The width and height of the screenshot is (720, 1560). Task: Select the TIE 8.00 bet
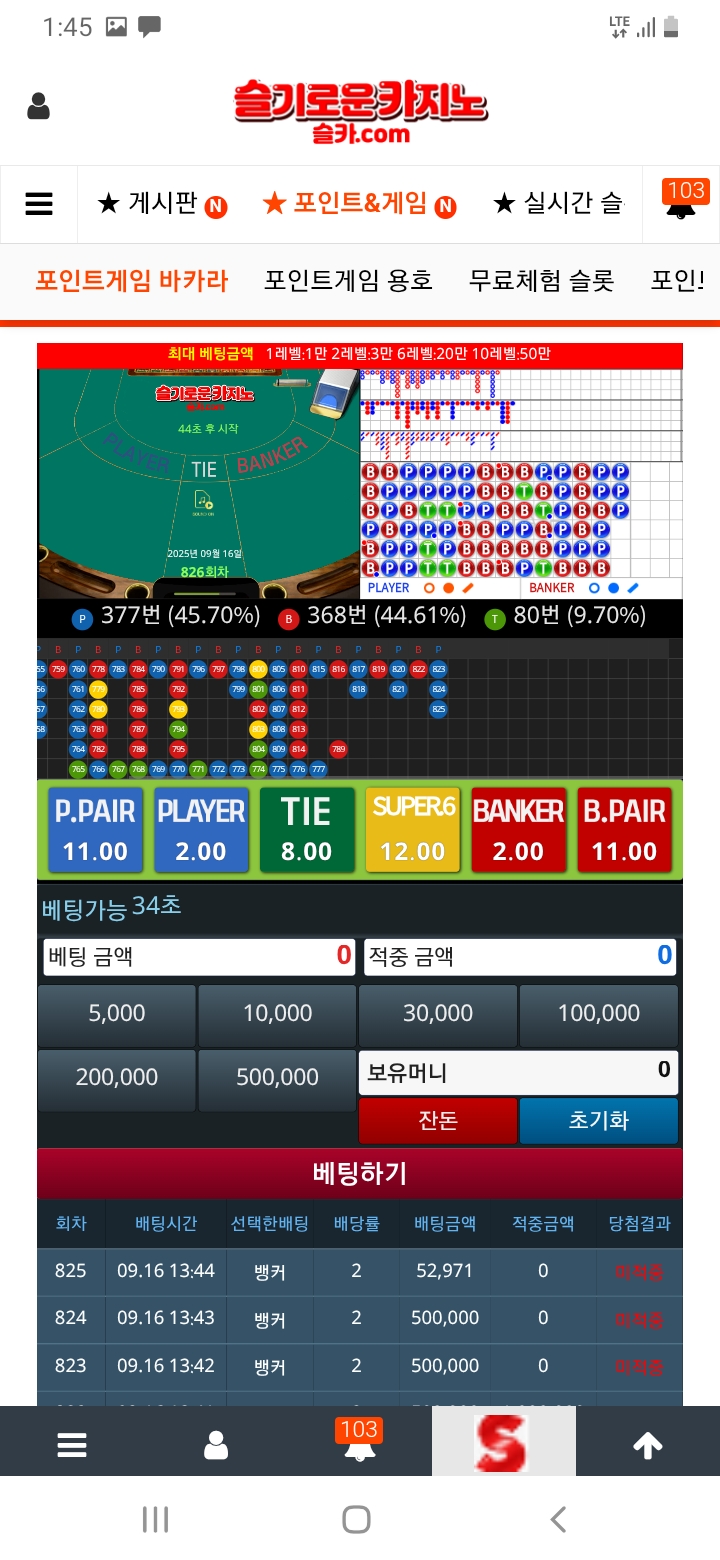pos(307,830)
